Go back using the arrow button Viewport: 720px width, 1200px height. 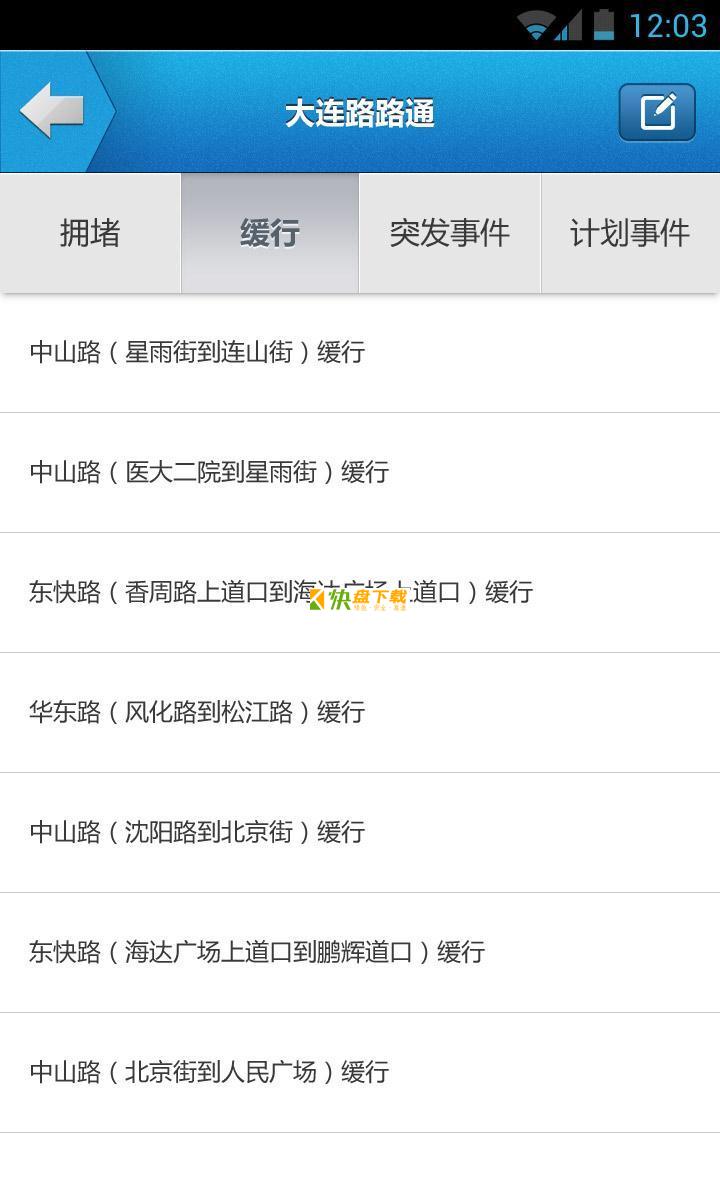(52, 111)
